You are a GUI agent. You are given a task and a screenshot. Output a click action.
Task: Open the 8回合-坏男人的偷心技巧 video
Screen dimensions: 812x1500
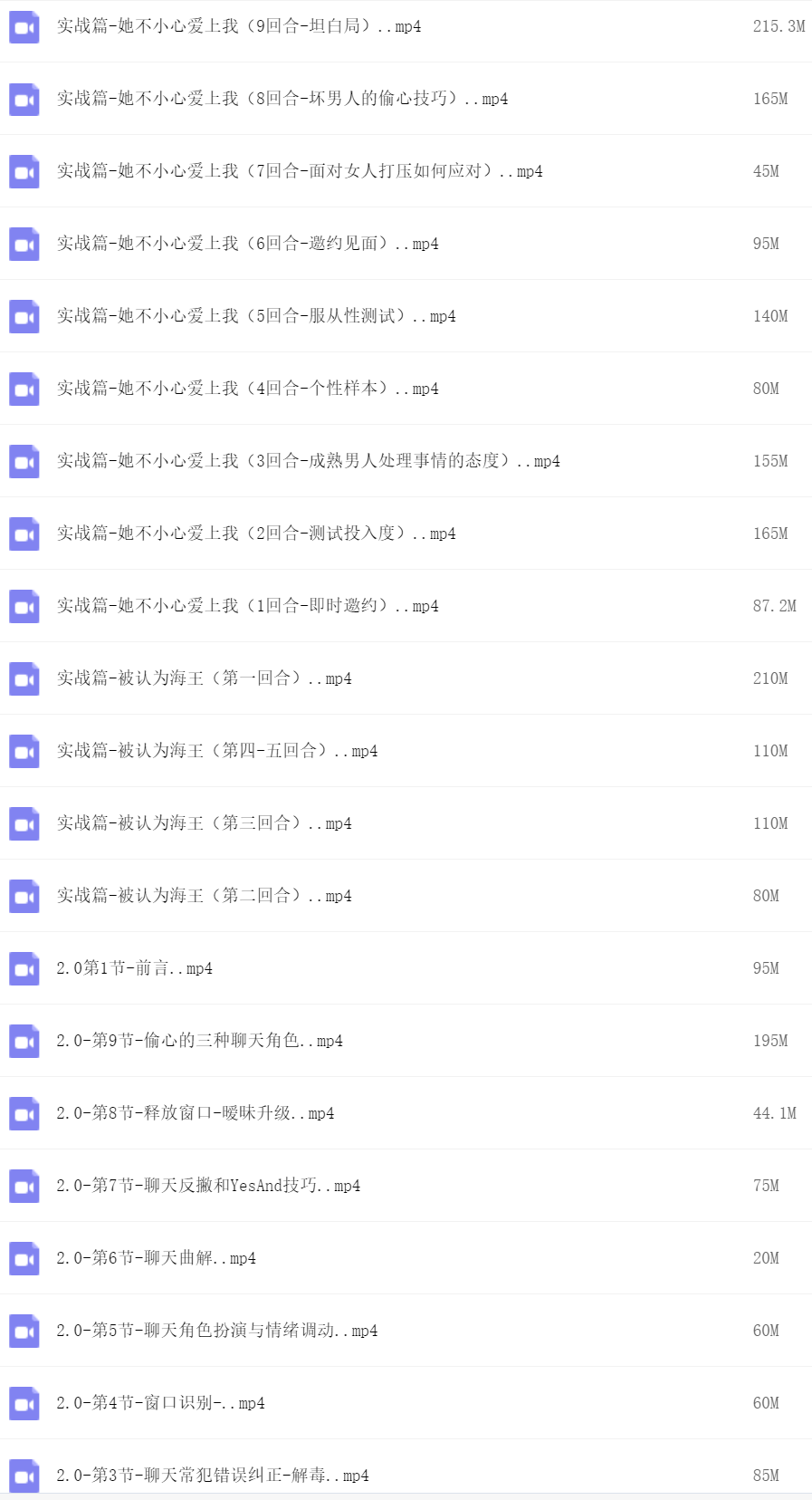point(282,99)
